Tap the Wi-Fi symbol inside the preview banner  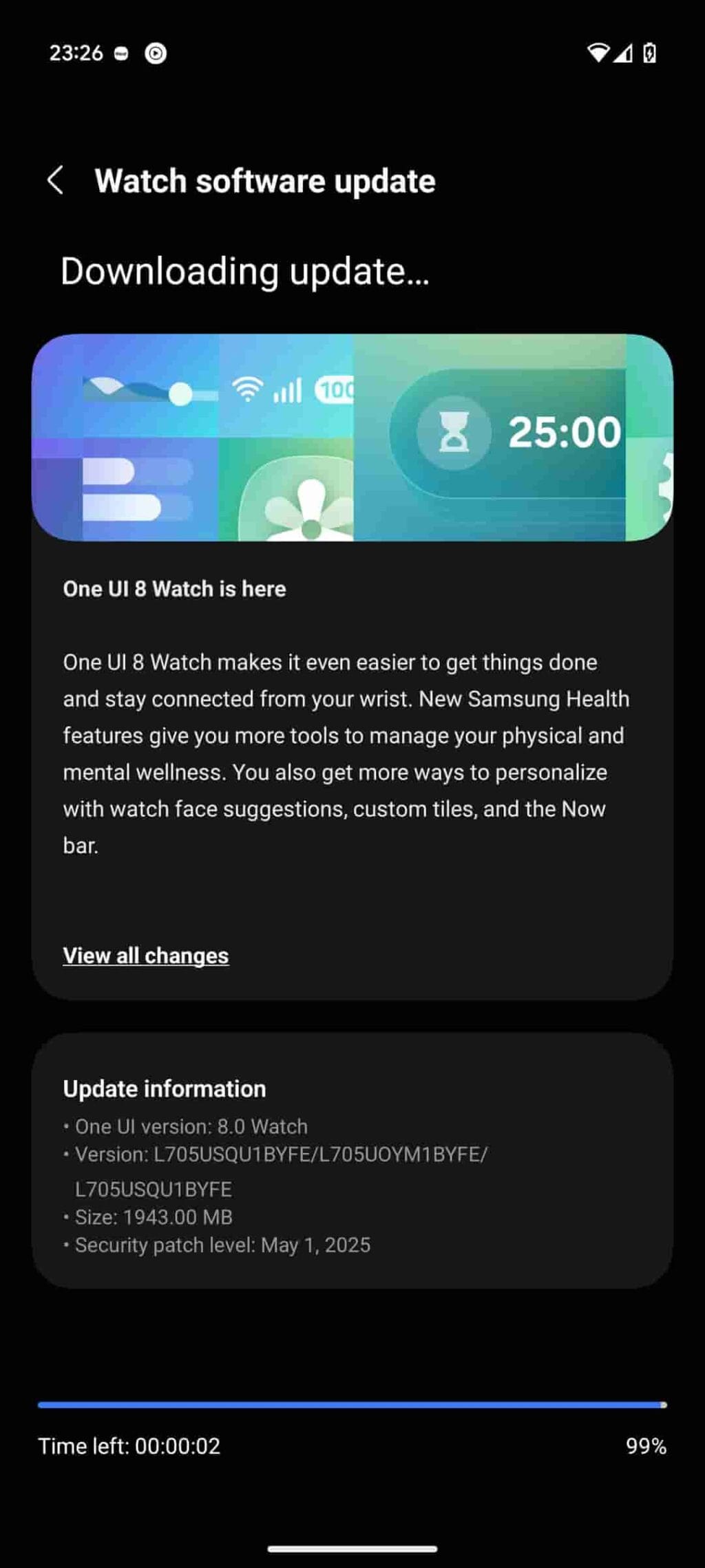click(248, 387)
